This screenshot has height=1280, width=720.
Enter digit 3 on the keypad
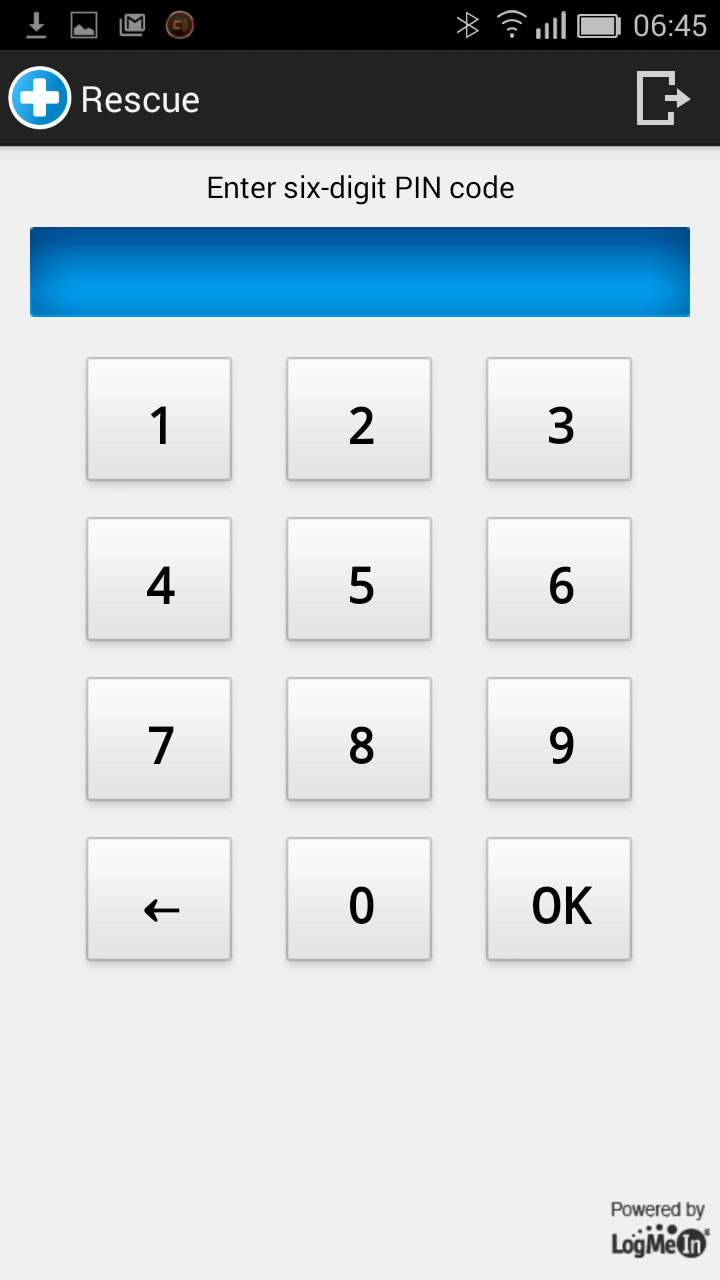(559, 419)
